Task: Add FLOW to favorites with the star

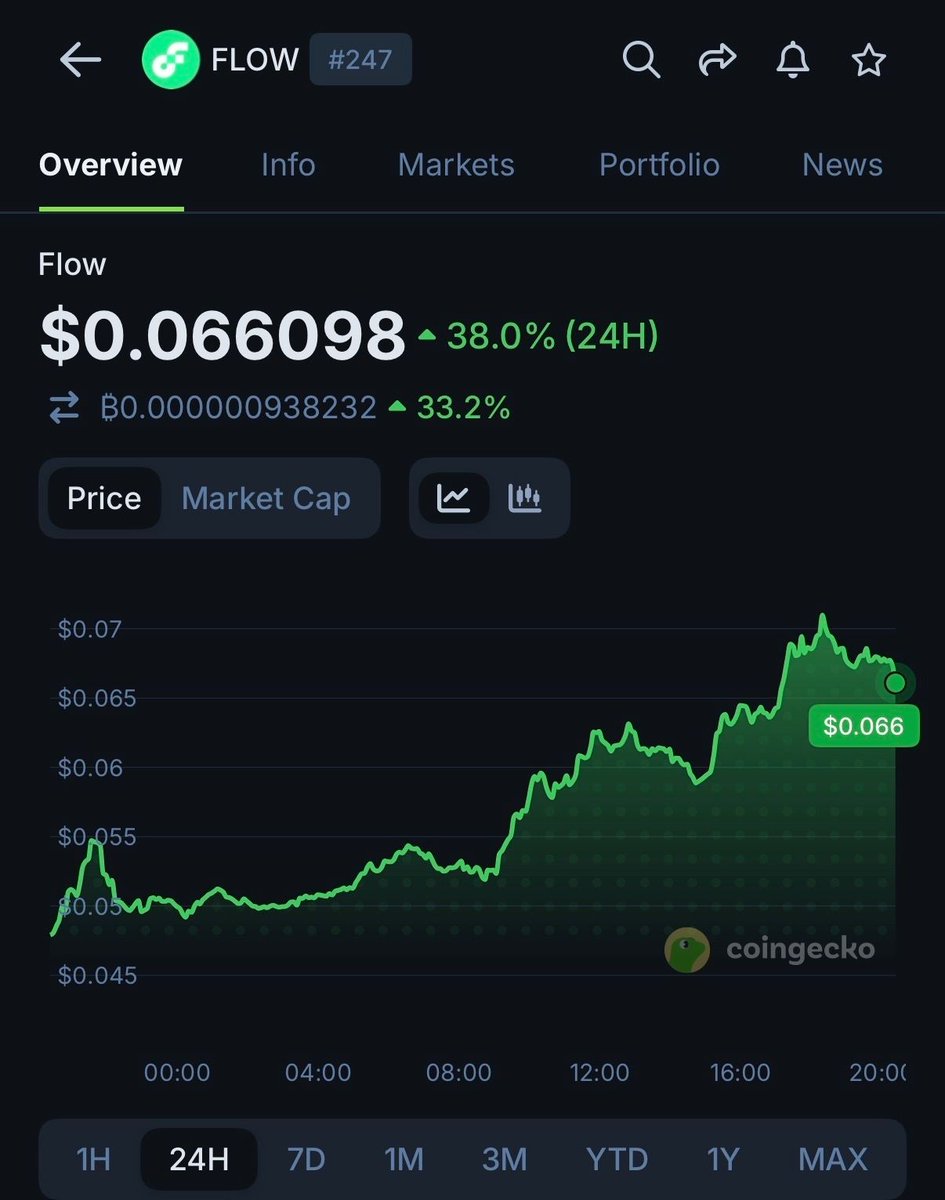Action: point(868,61)
